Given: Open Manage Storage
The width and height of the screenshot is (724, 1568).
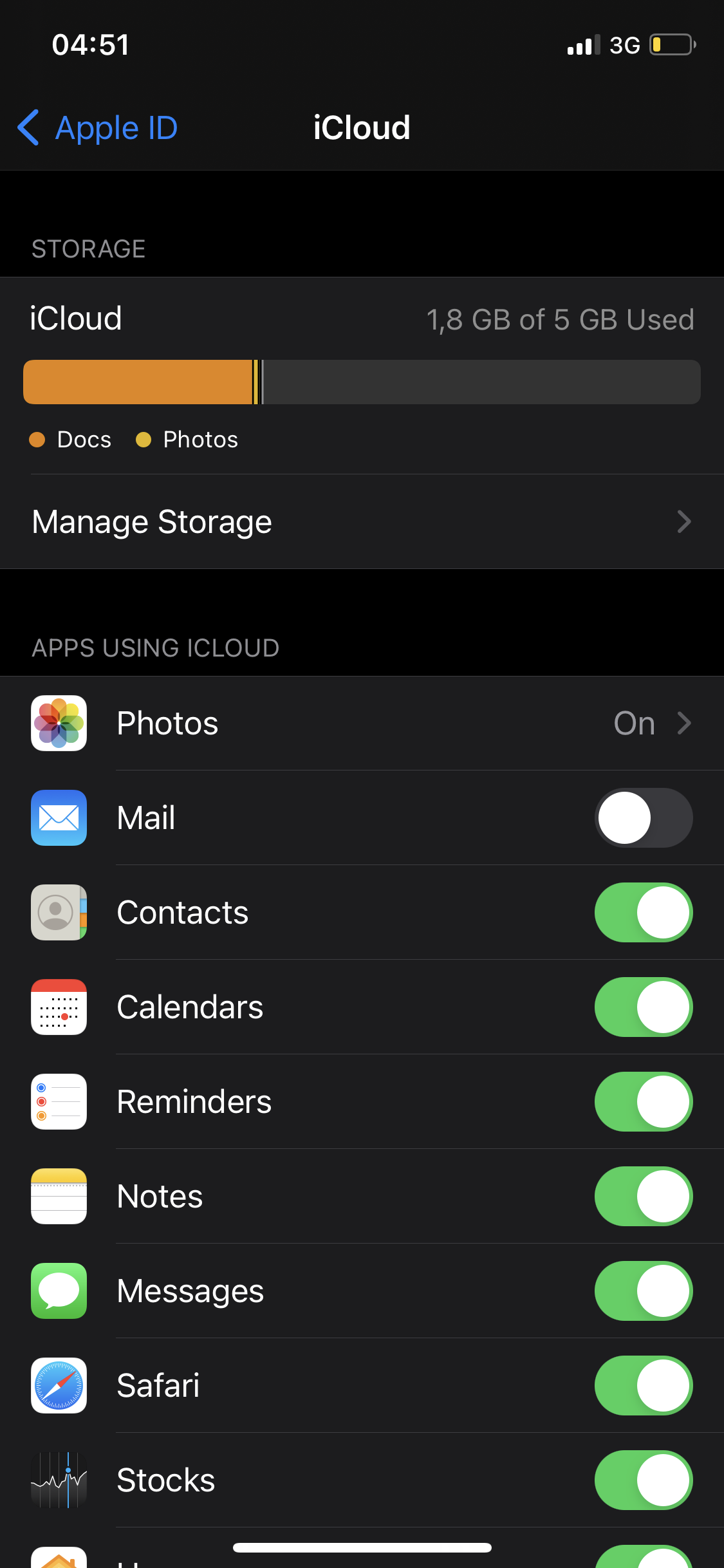Looking at the screenshot, I should tap(362, 521).
